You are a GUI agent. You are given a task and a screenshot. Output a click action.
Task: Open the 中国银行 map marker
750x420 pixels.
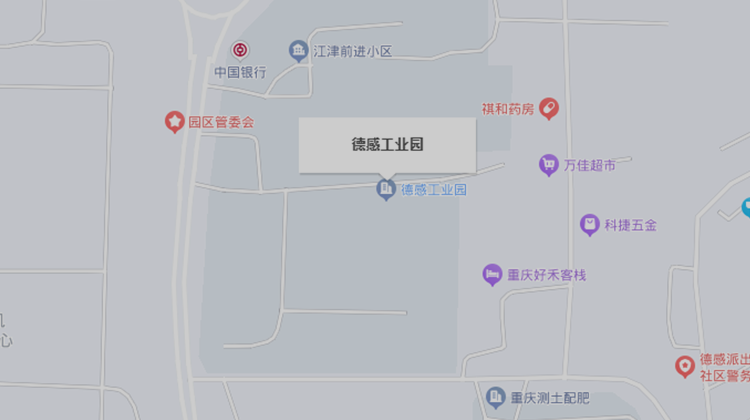(x=240, y=50)
